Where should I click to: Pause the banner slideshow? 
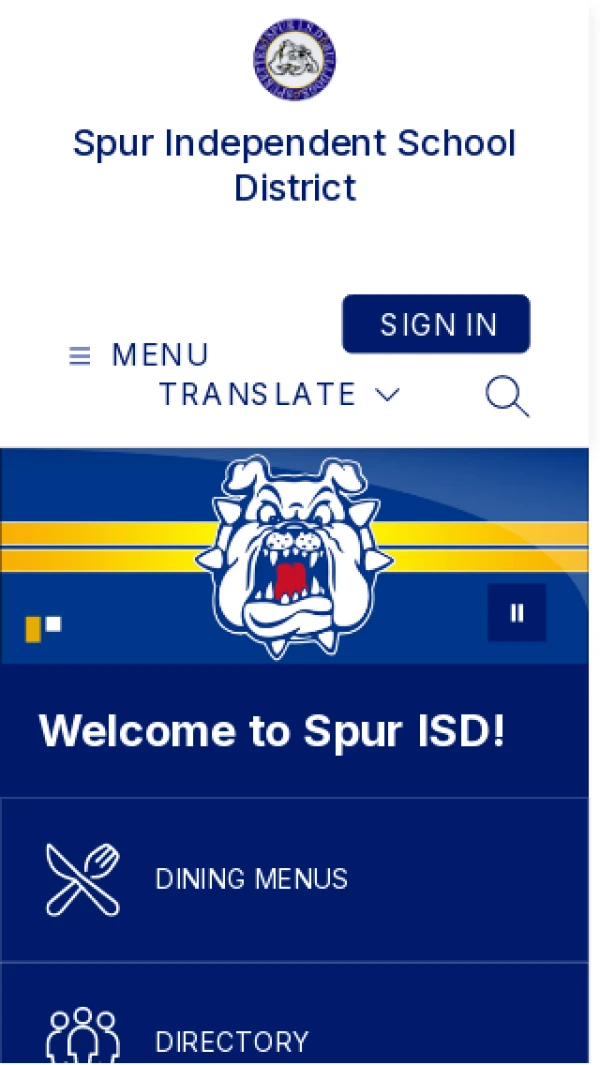517,613
